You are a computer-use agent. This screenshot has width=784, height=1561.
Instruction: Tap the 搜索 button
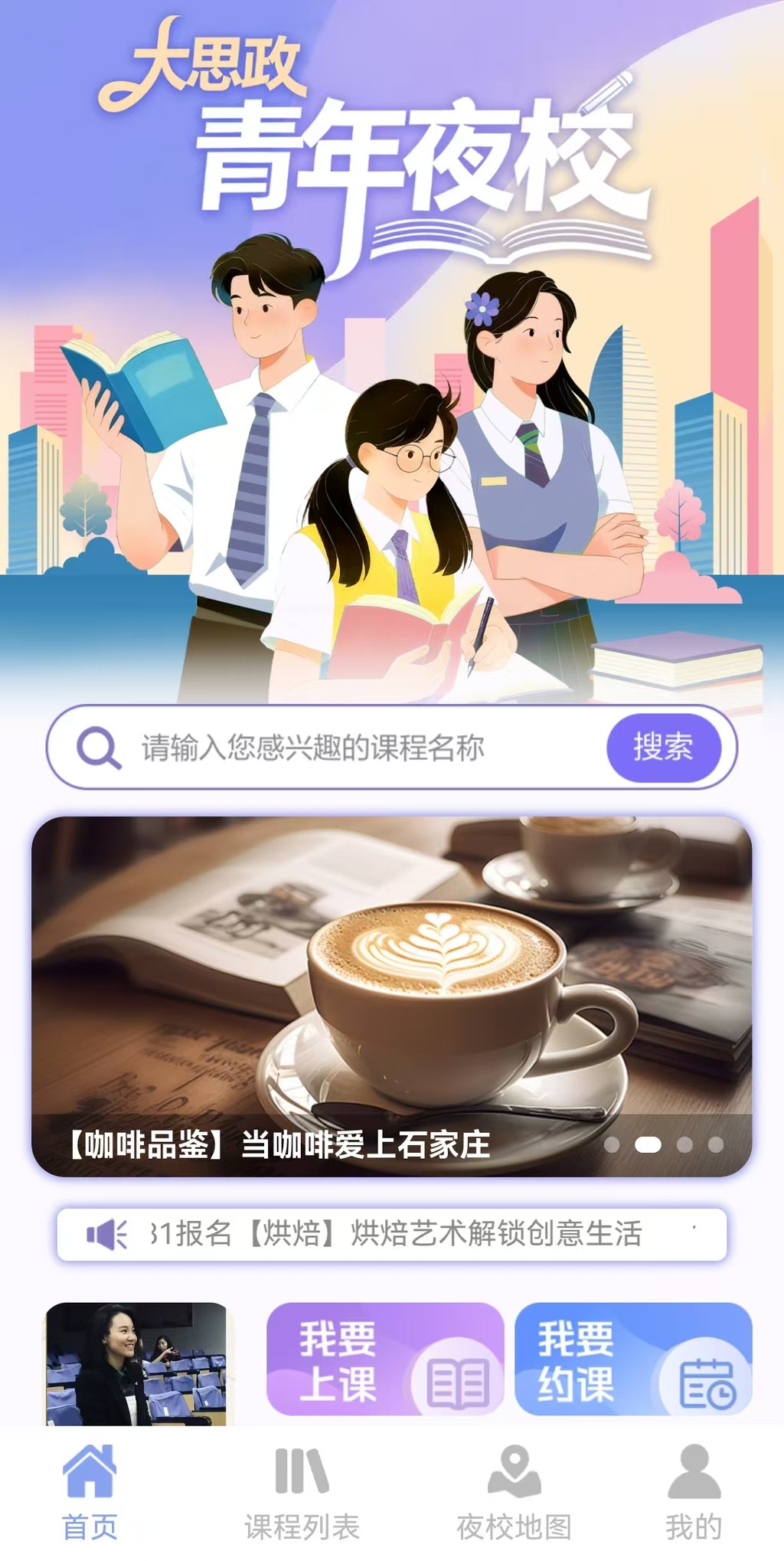coord(663,747)
